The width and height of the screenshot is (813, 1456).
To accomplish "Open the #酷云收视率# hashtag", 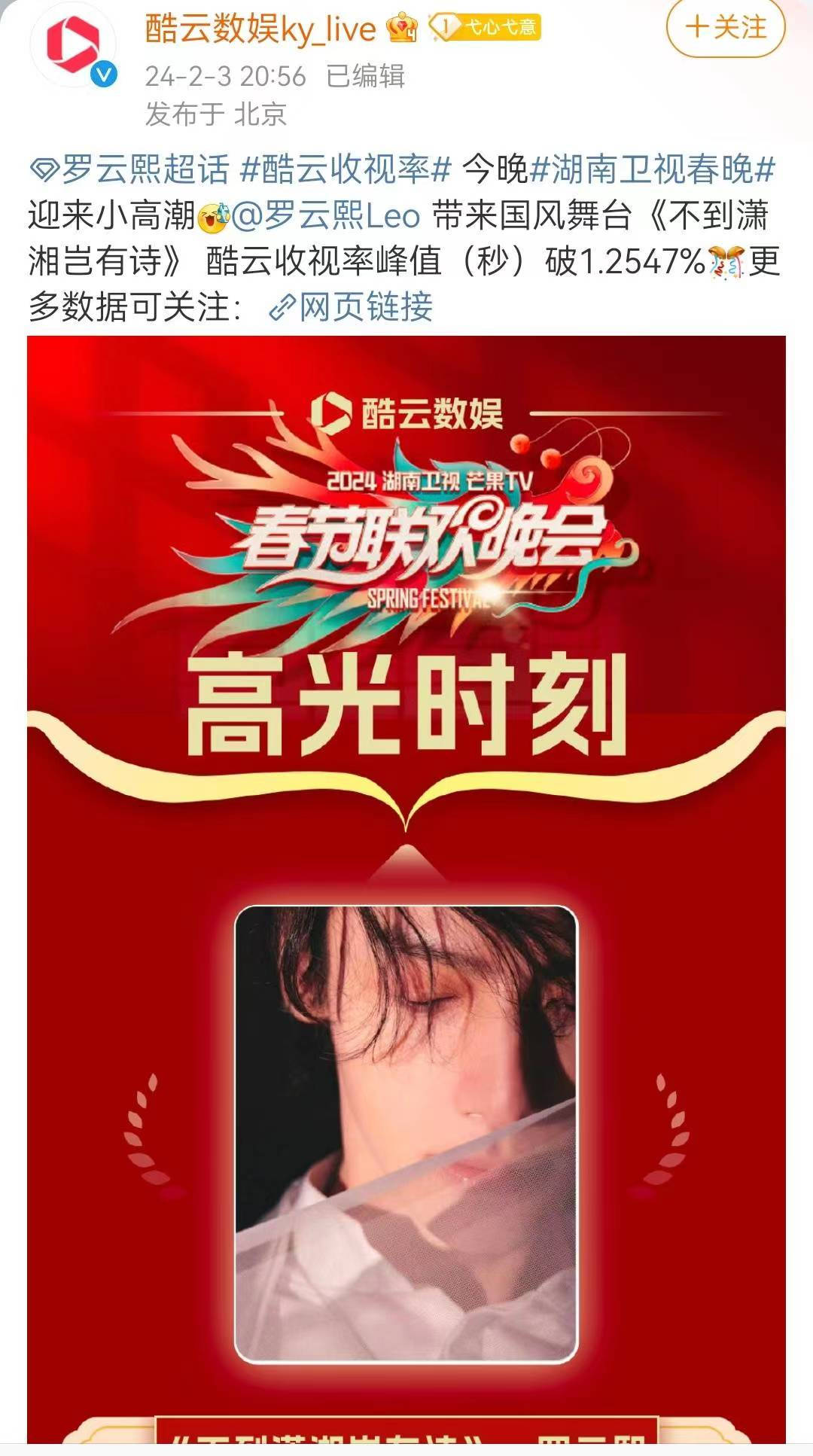I will click(346, 169).
